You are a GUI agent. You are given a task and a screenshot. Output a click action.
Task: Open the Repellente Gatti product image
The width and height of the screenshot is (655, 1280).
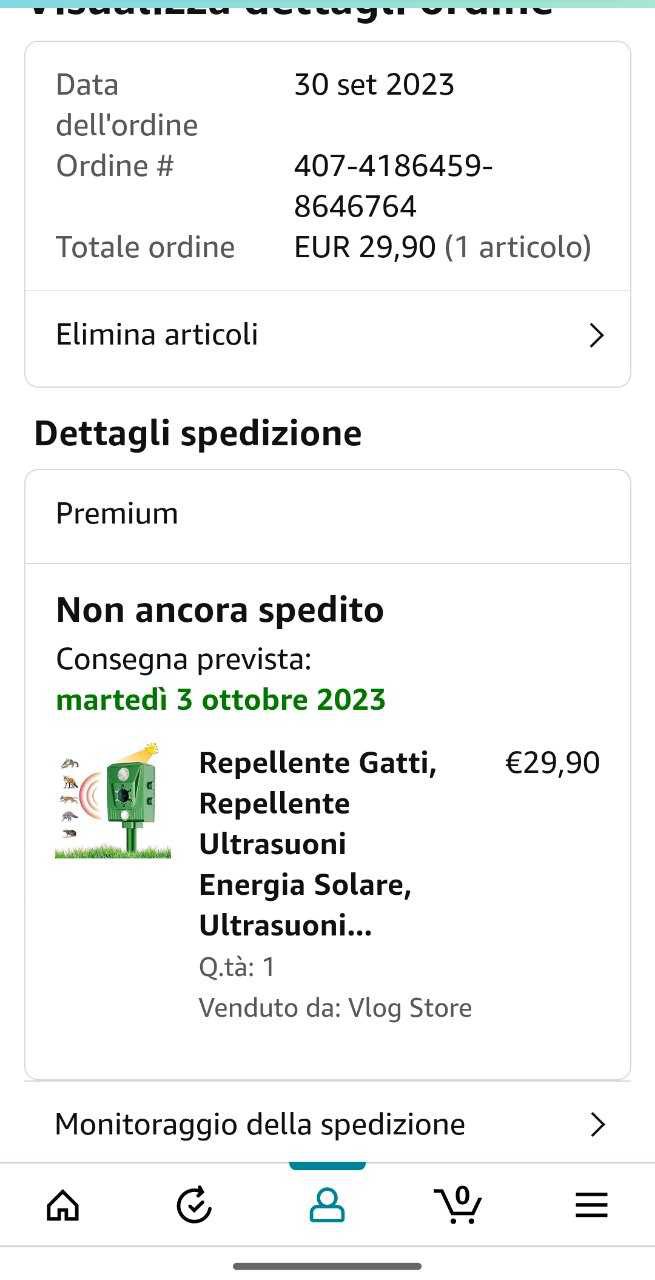tap(113, 801)
